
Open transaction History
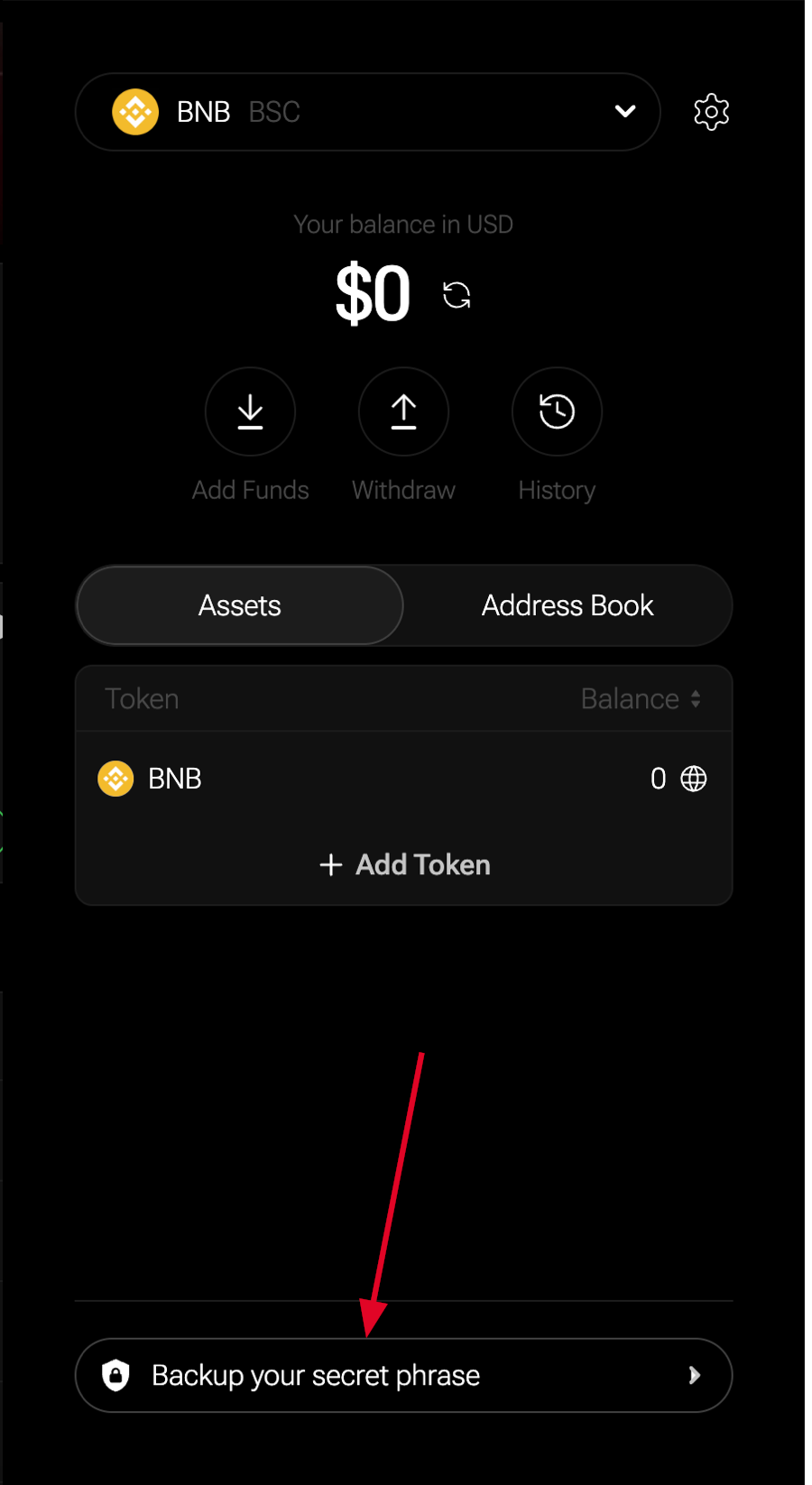[x=557, y=411]
